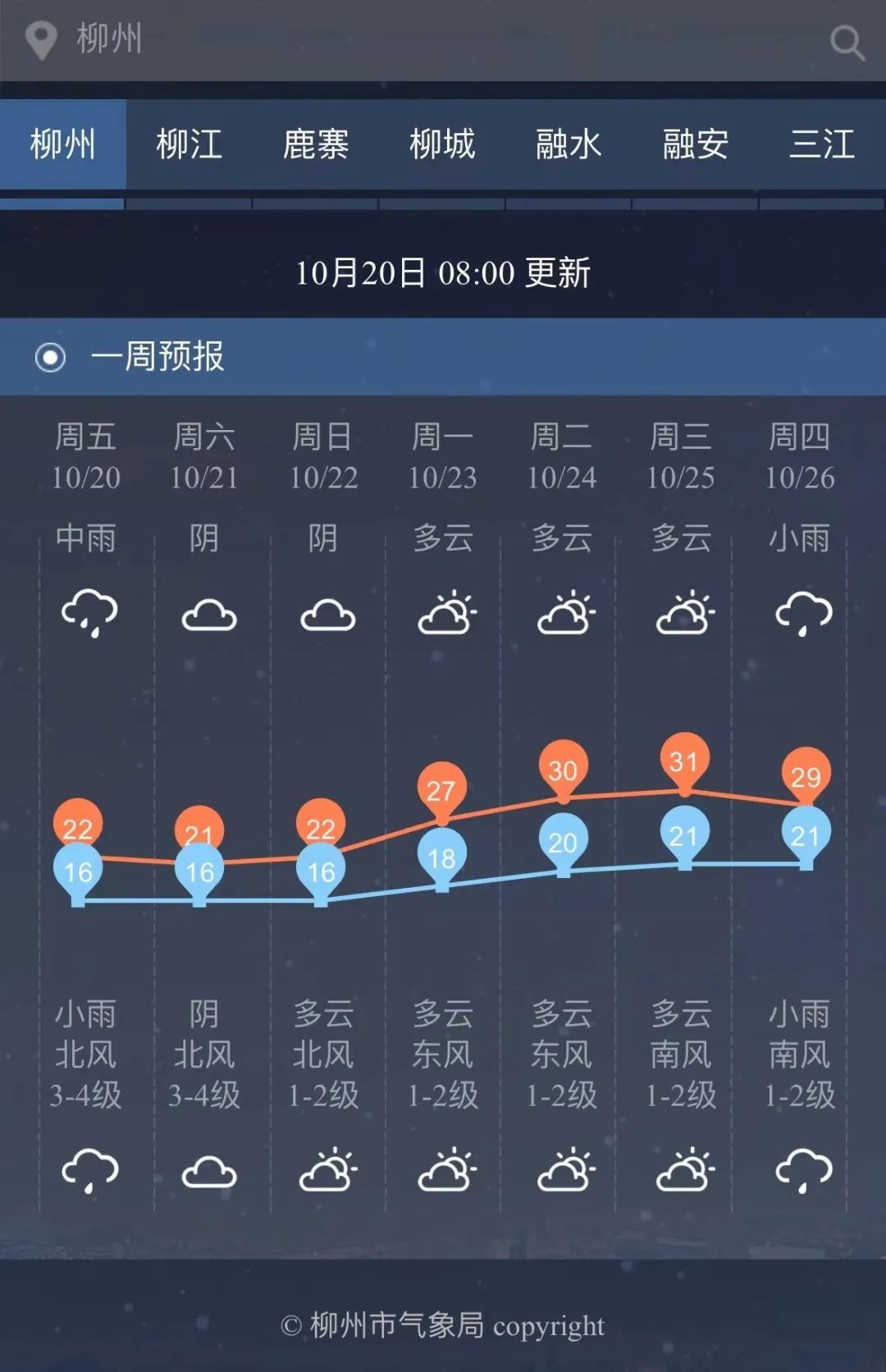The width and height of the screenshot is (886, 1372).
Task: Tap the search magnifier icon
Action: click(x=847, y=42)
